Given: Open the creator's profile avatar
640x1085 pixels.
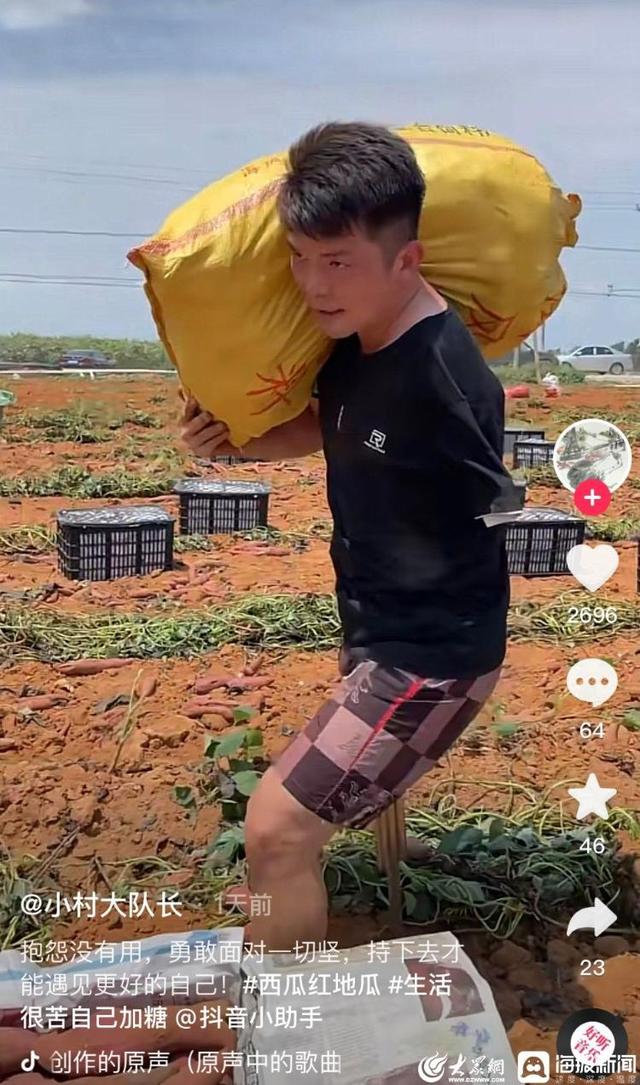Looking at the screenshot, I should pyautogui.click(x=592, y=455).
